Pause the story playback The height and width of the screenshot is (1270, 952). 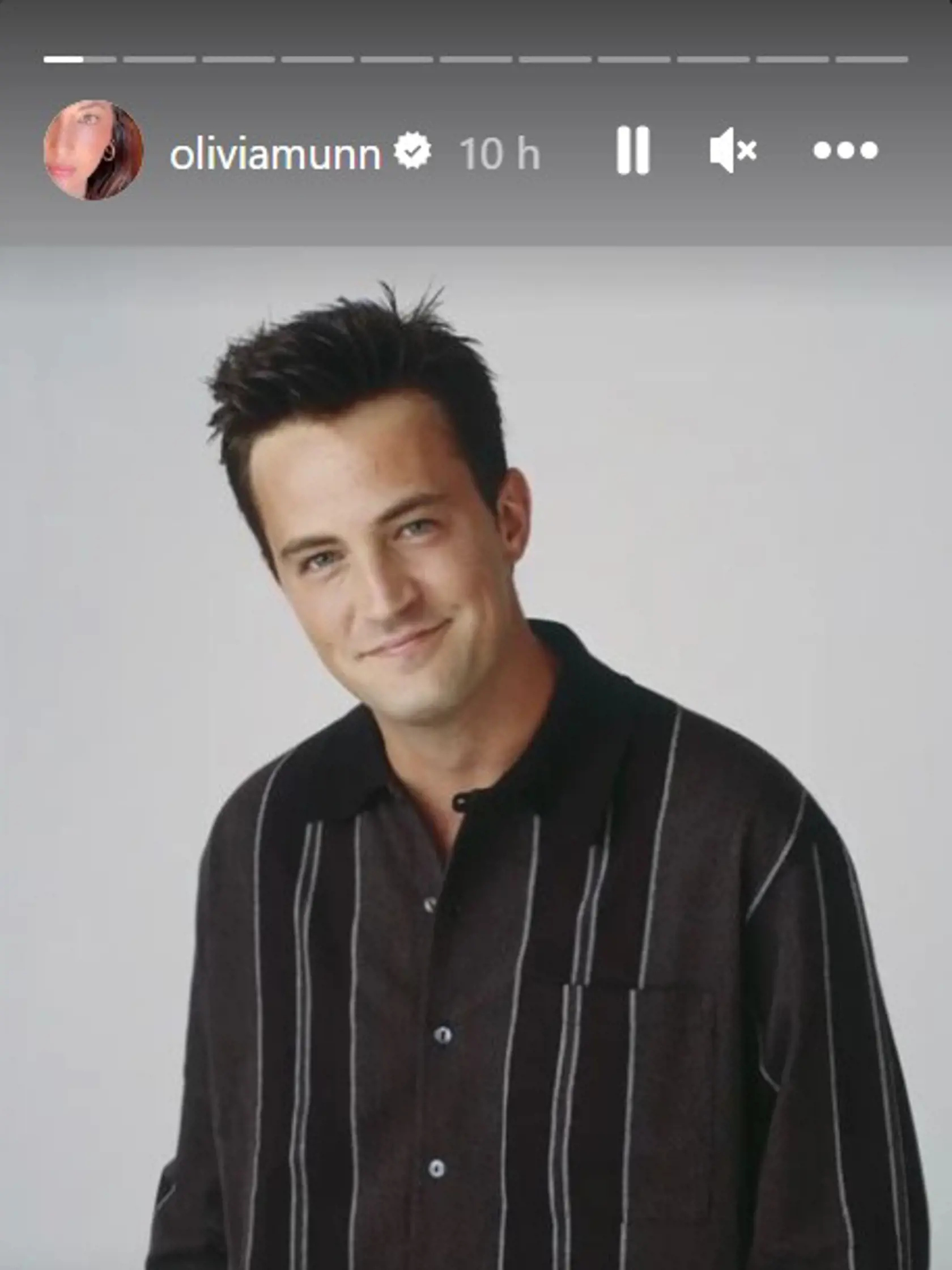point(633,150)
